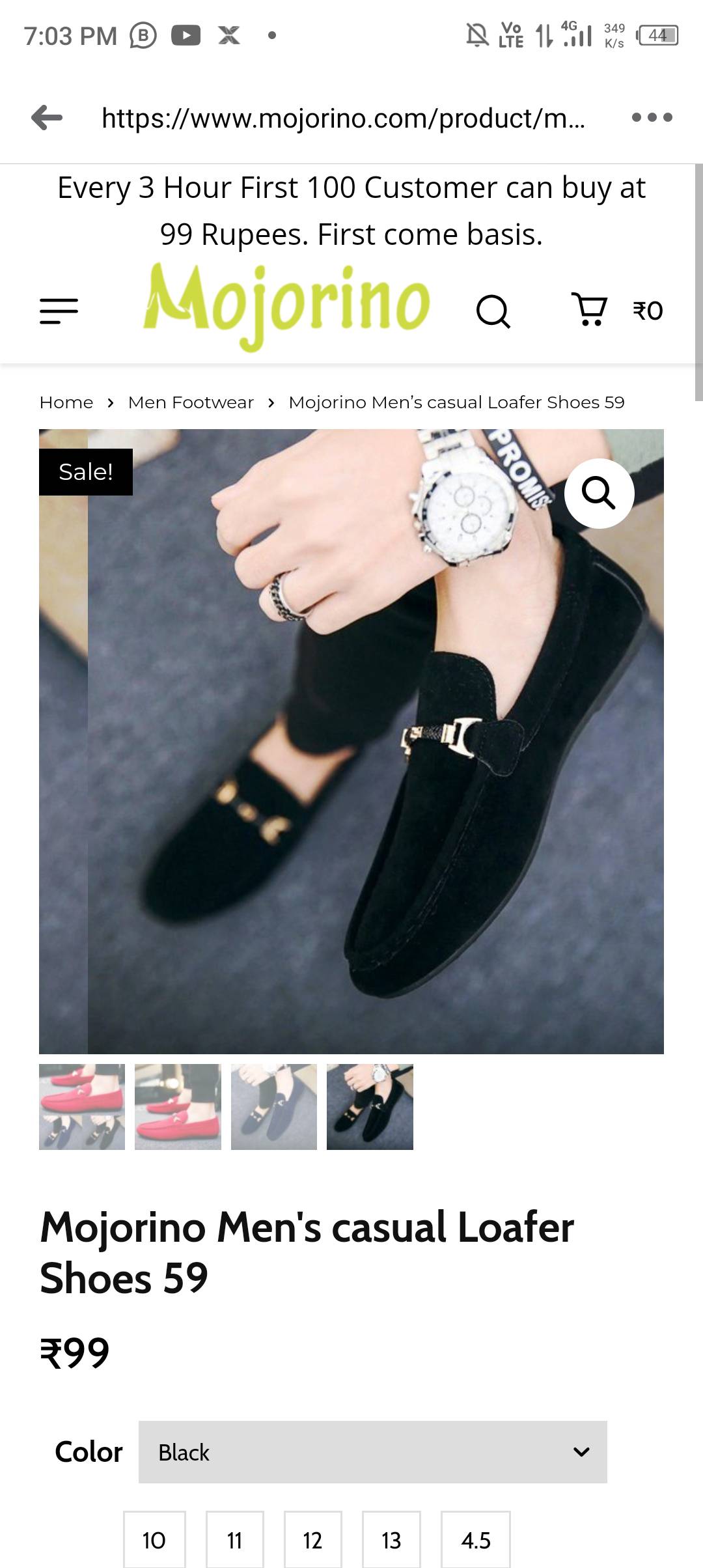Viewport: 703px width, 1568px height.
Task: Open Men Footwear breadcrumb link
Action: pyautogui.click(x=191, y=402)
